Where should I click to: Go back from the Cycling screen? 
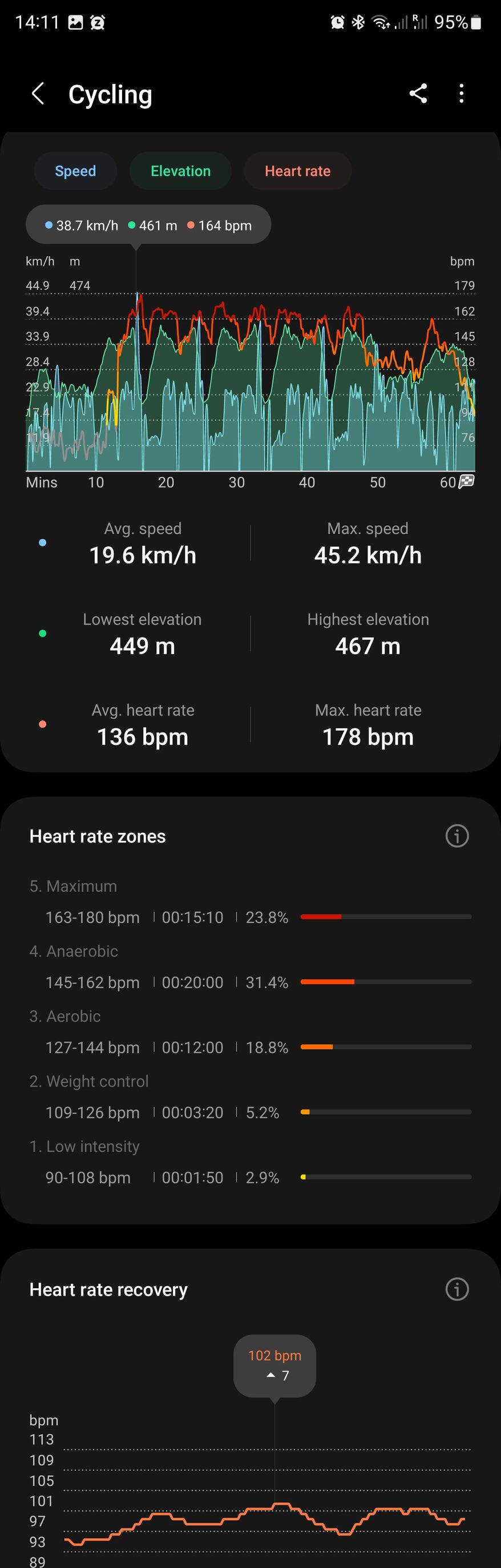(x=38, y=94)
